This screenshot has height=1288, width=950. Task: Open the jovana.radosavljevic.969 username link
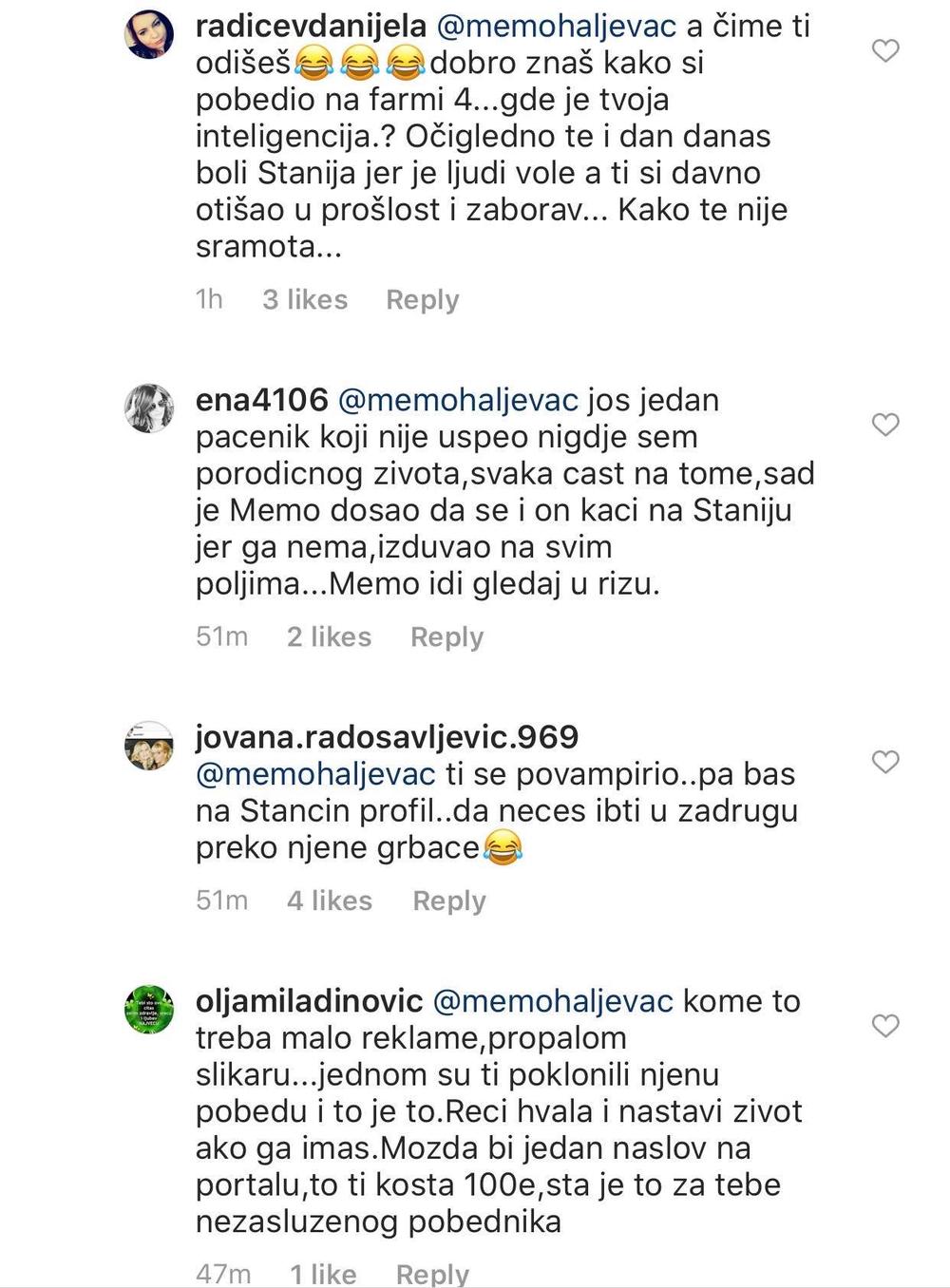click(x=387, y=737)
